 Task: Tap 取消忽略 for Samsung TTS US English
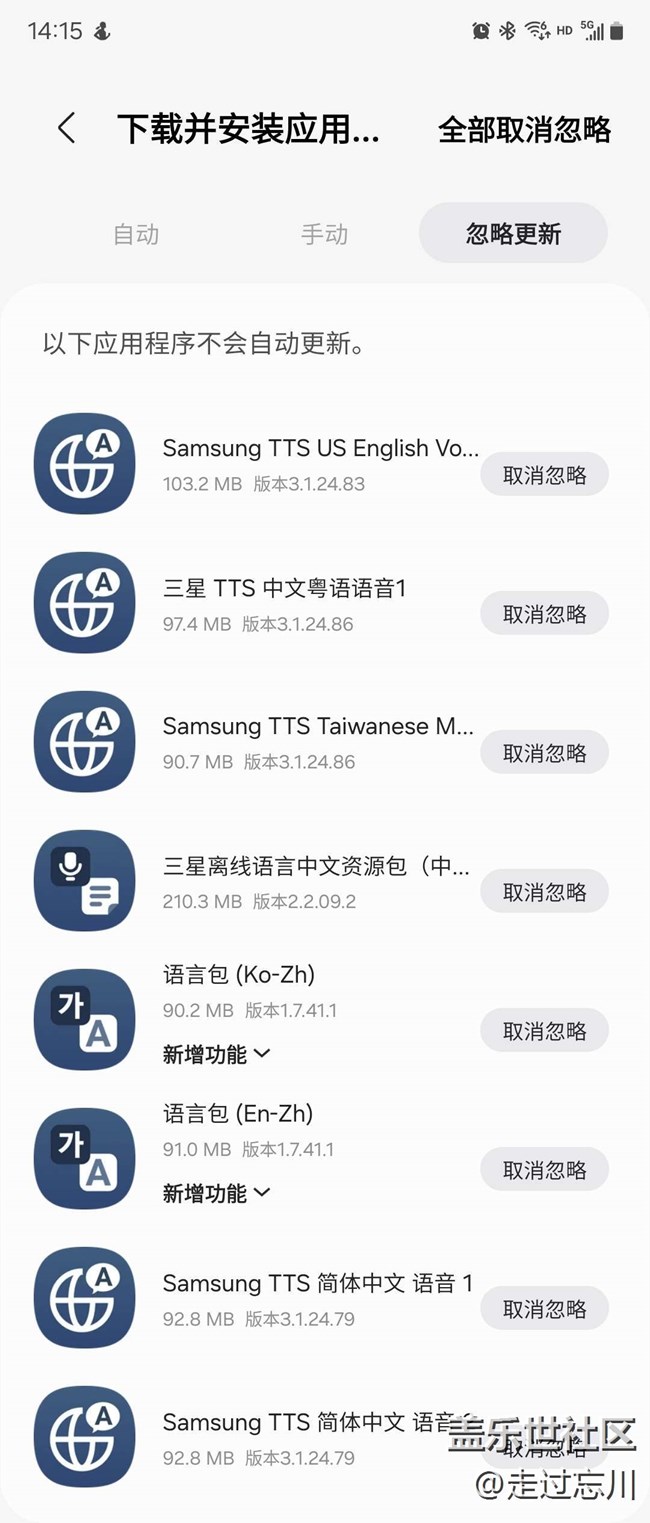tap(544, 475)
